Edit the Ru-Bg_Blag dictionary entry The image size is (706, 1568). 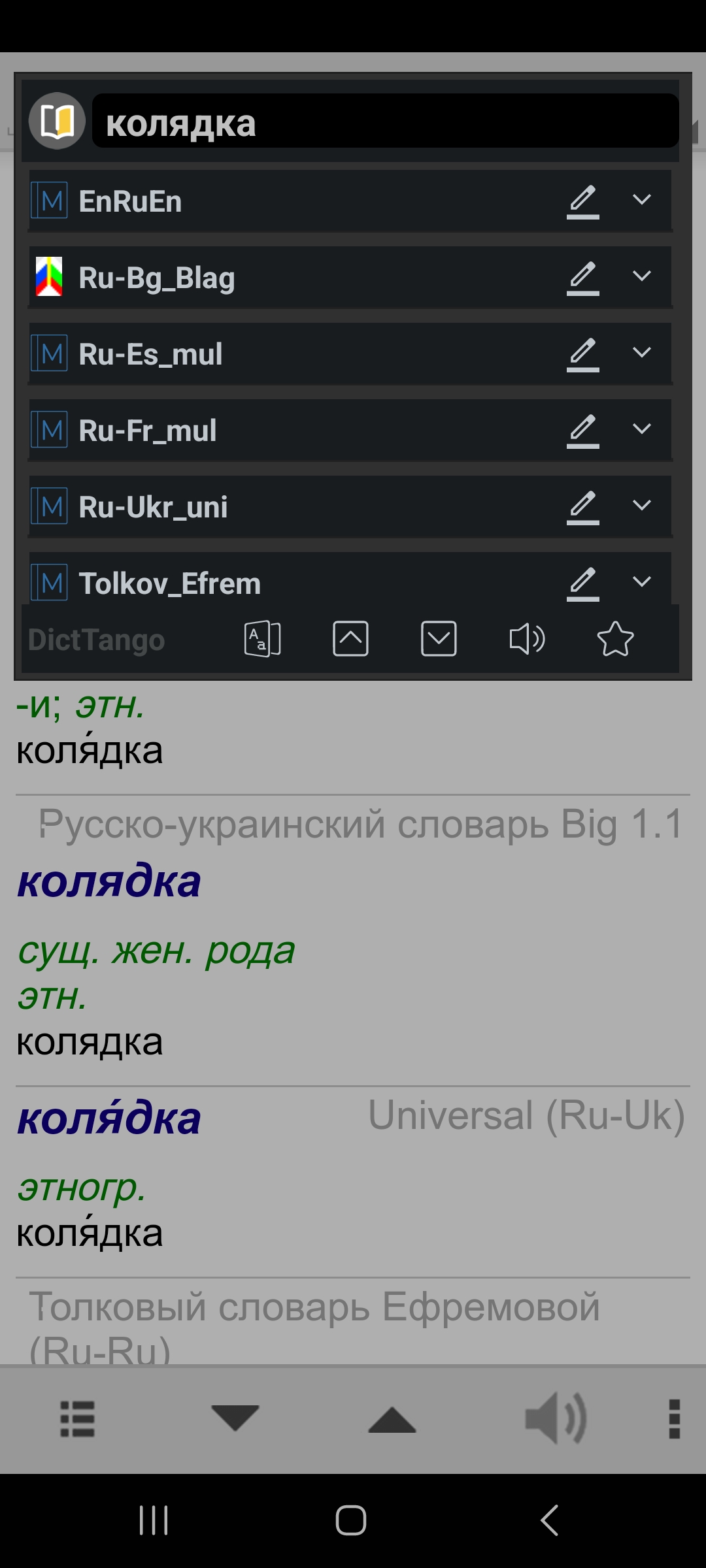[583, 277]
